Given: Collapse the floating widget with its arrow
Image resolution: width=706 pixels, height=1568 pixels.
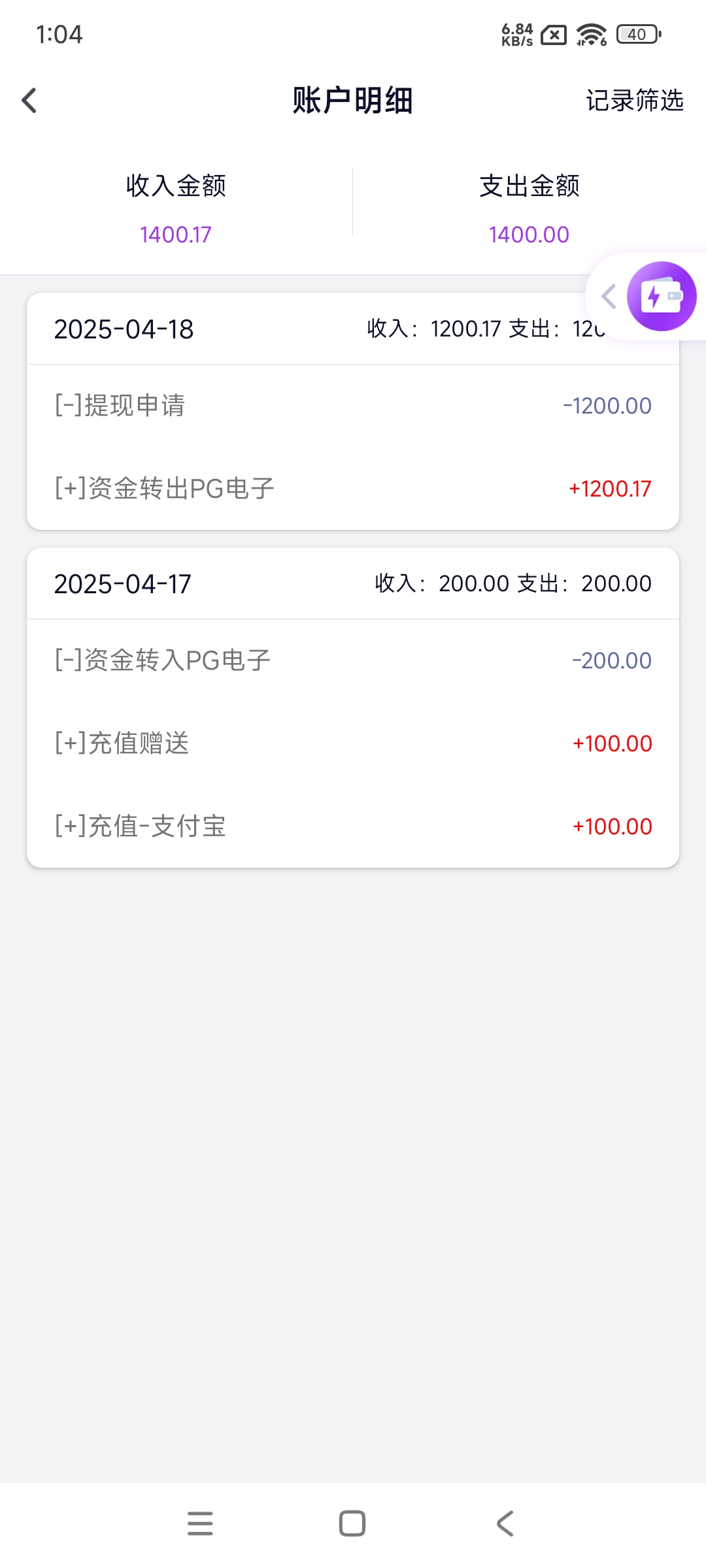Looking at the screenshot, I should pyautogui.click(x=609, y=297).
